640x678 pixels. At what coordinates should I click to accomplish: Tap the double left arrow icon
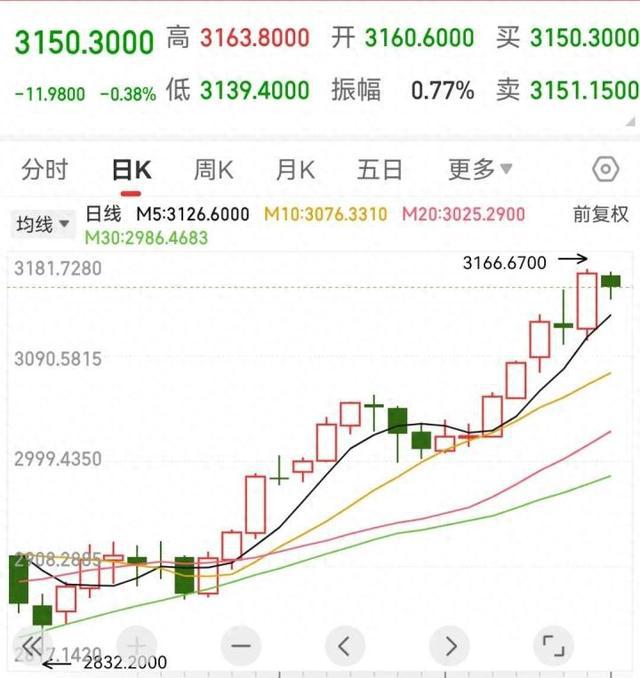point(33,644)
